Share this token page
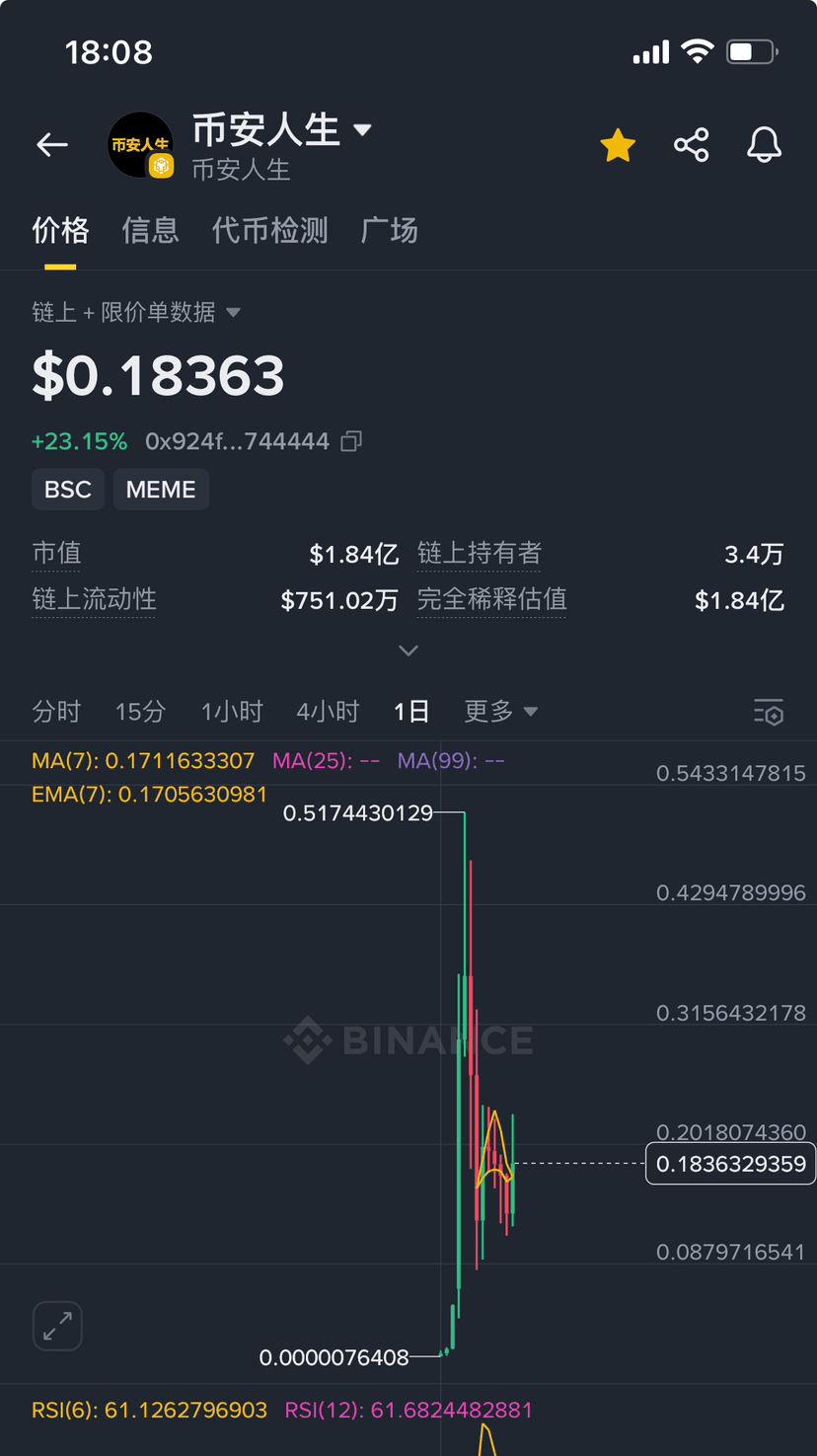 click(691, 145)
